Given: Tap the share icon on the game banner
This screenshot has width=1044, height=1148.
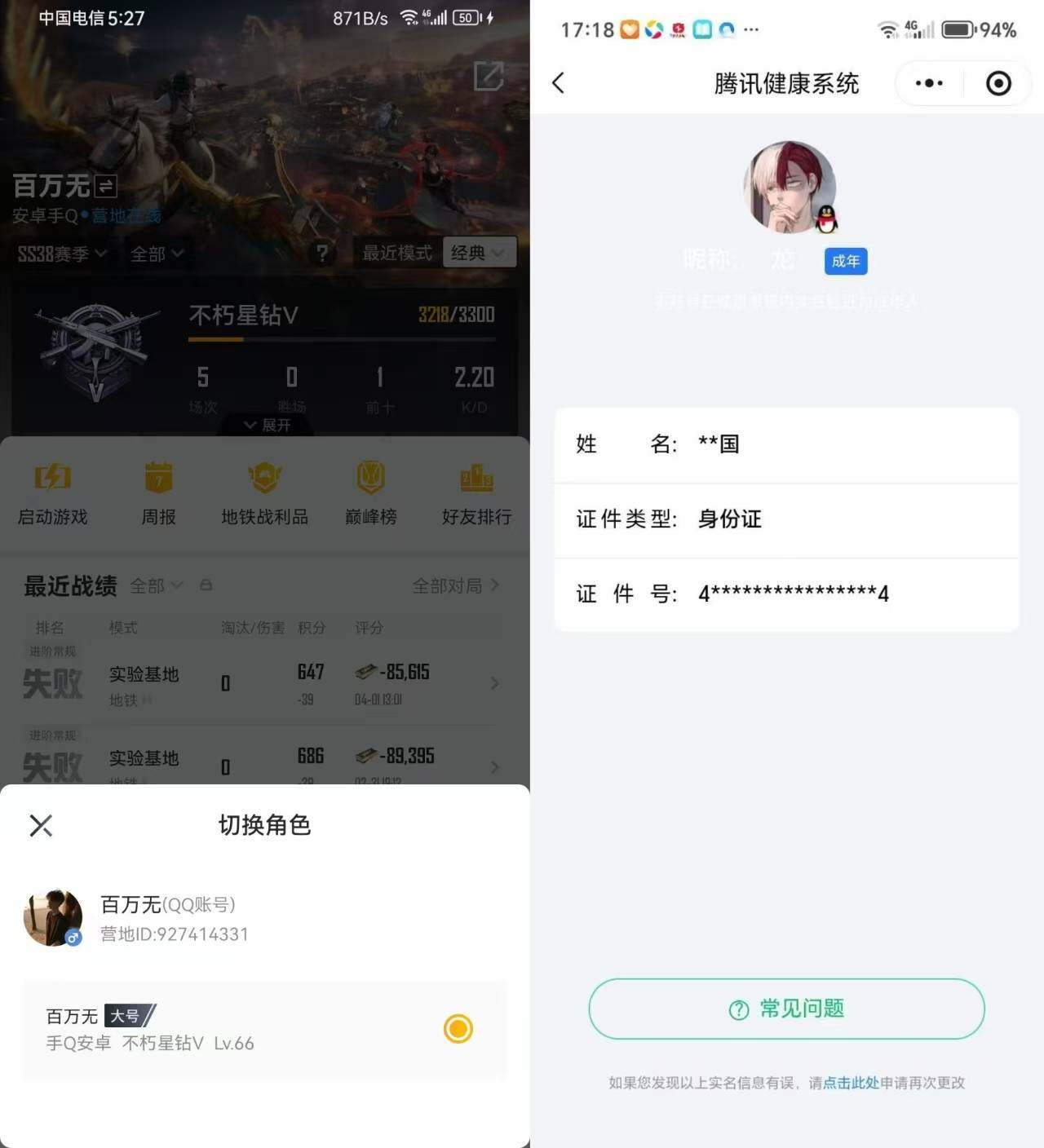Looking at the screenshot, I should click(489, 76).
